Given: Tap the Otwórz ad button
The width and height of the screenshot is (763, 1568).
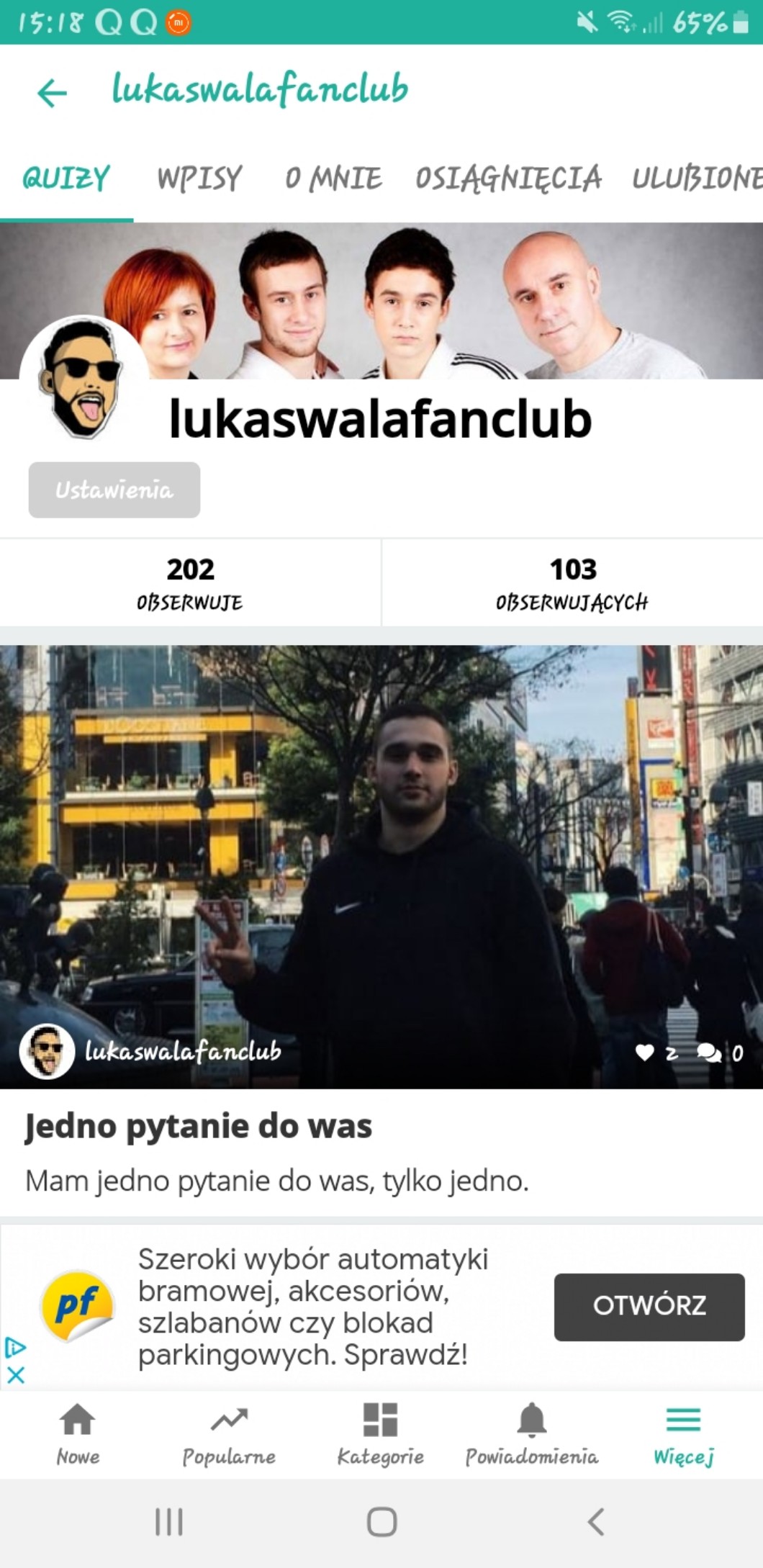Looking at the screenshot, I should pyautogui.click(x=649, y=1307).
